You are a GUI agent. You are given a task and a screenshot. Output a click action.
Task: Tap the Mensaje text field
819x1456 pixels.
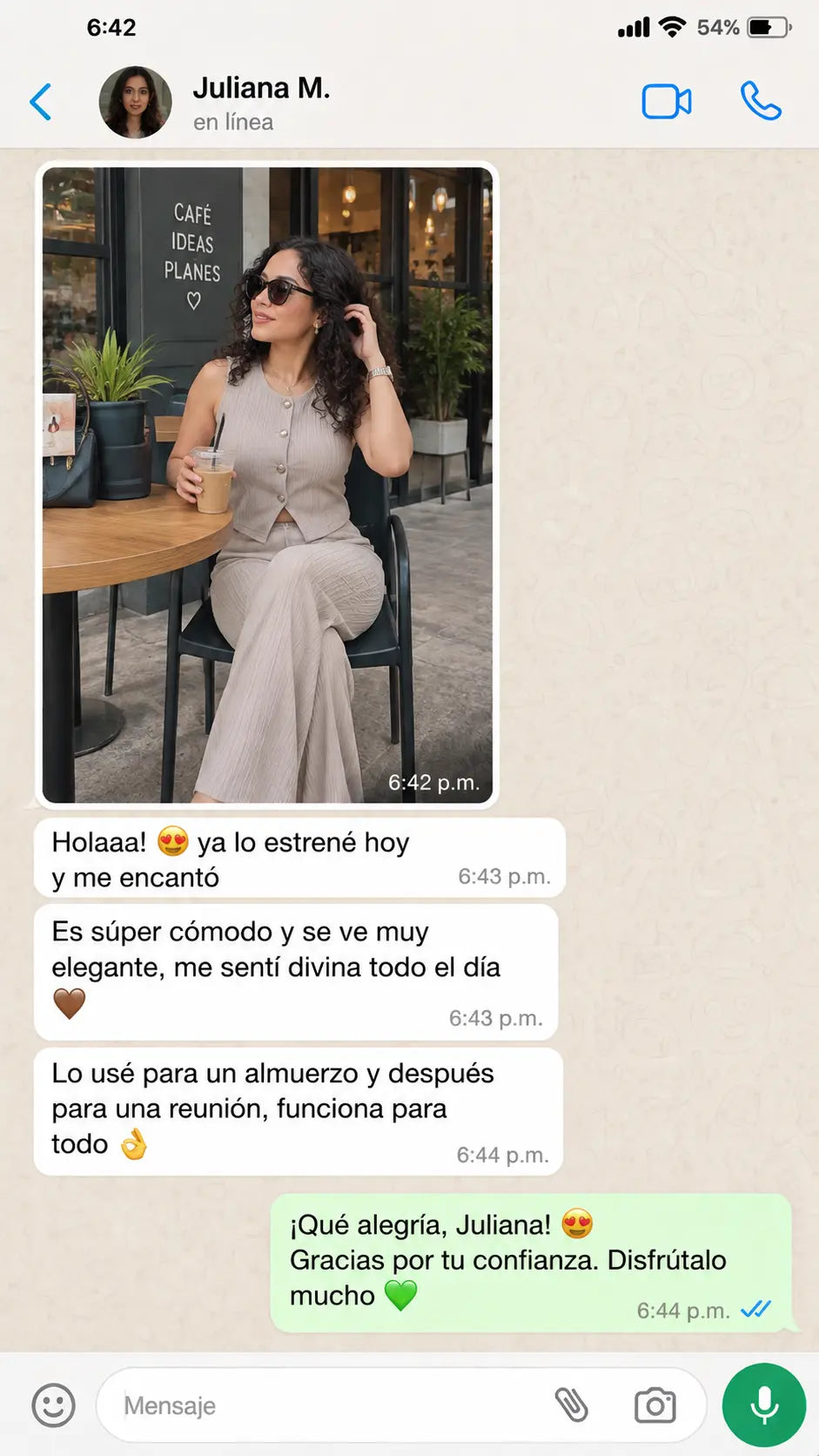point(331,1405)
